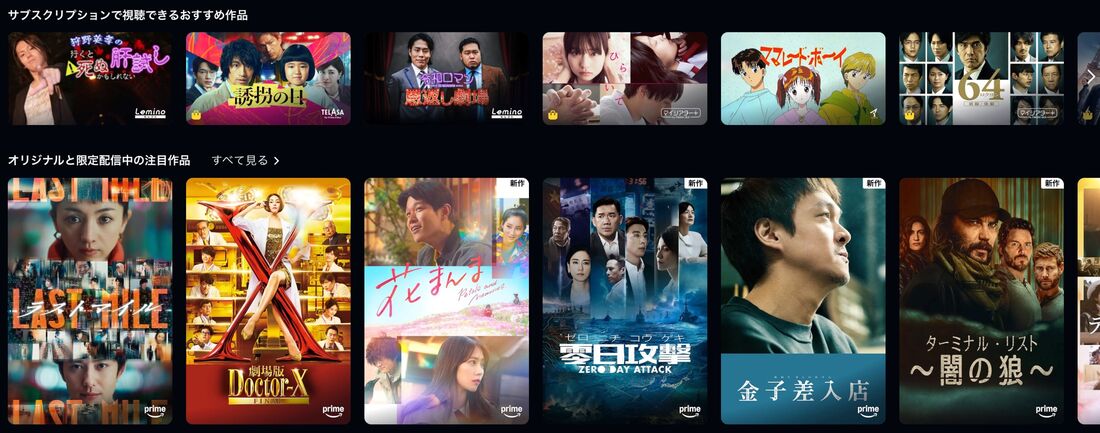Open the 肝試し Lemino show tile
Image resolution: width=1100 pixels, height=433 pixels.
90,78
